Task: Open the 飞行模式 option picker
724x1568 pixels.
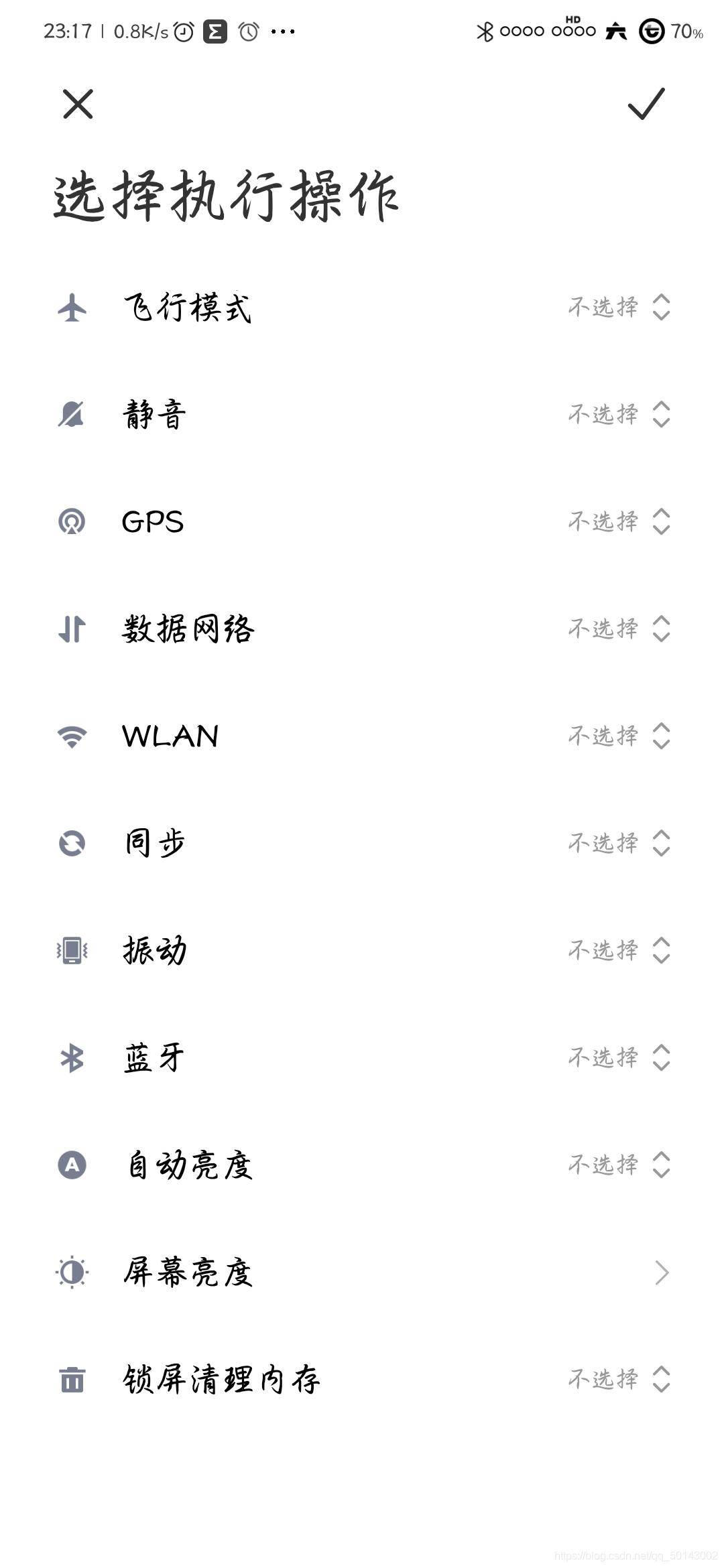Action: coord(619,308)
